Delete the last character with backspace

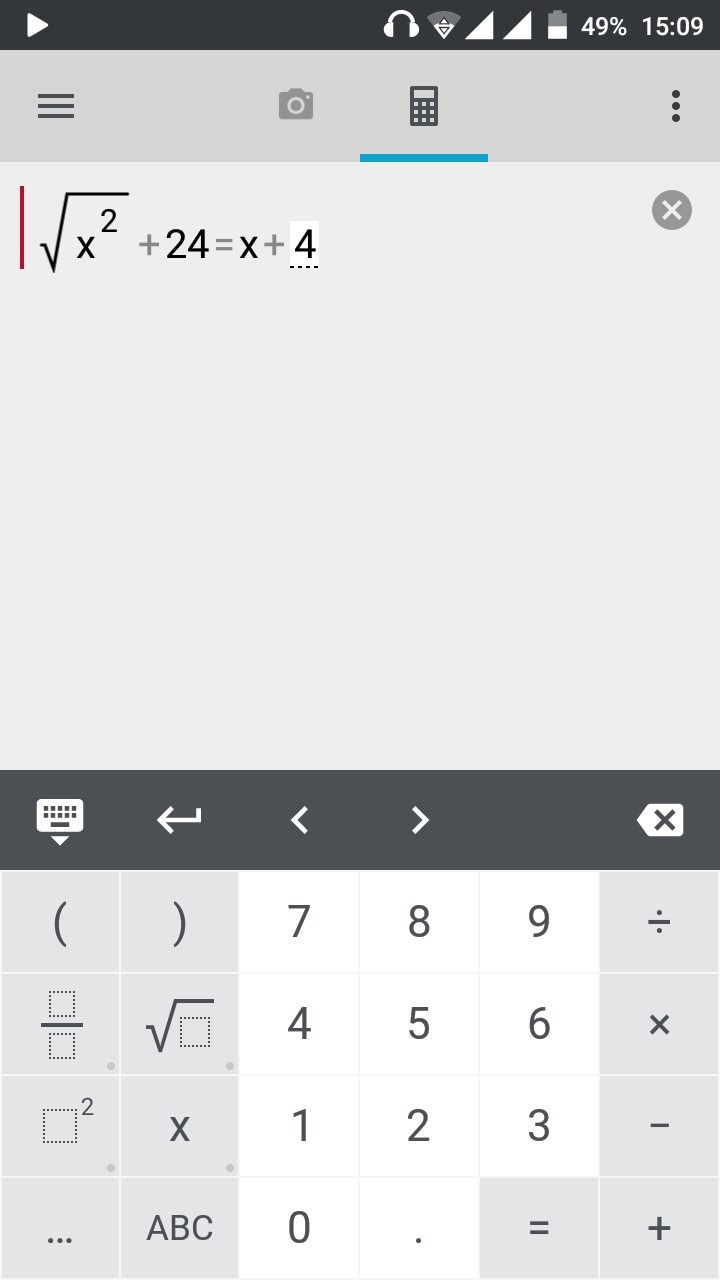(x=660, y=820)
